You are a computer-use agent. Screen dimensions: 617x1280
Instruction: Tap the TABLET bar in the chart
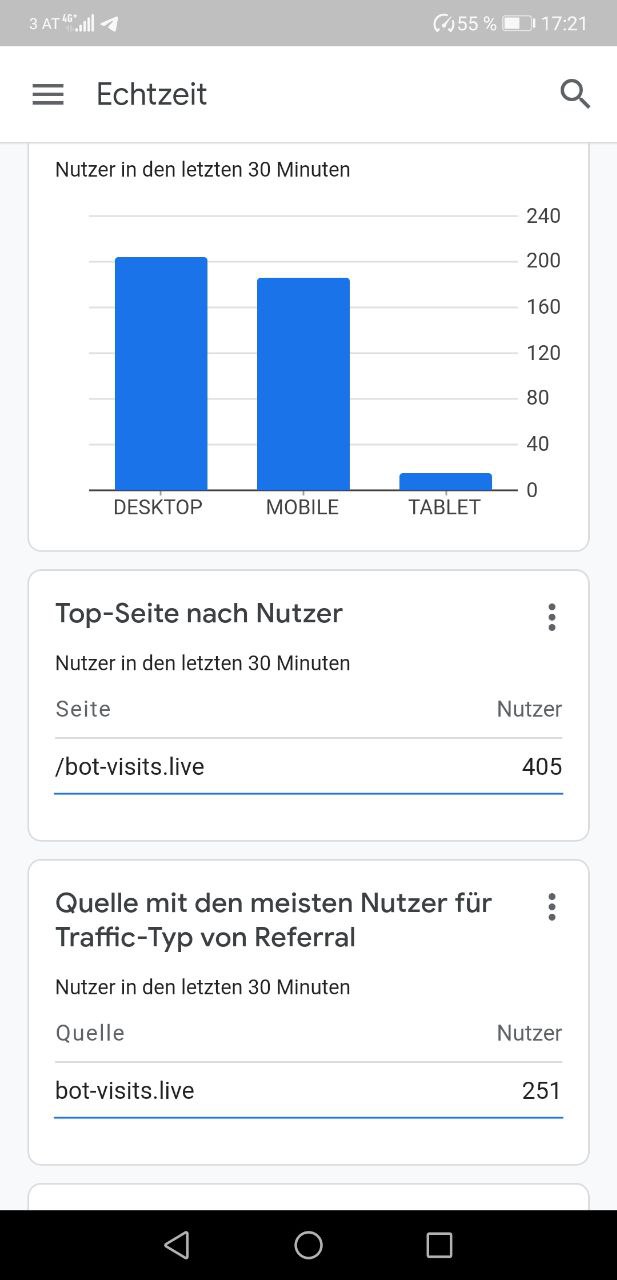(445, 482)
